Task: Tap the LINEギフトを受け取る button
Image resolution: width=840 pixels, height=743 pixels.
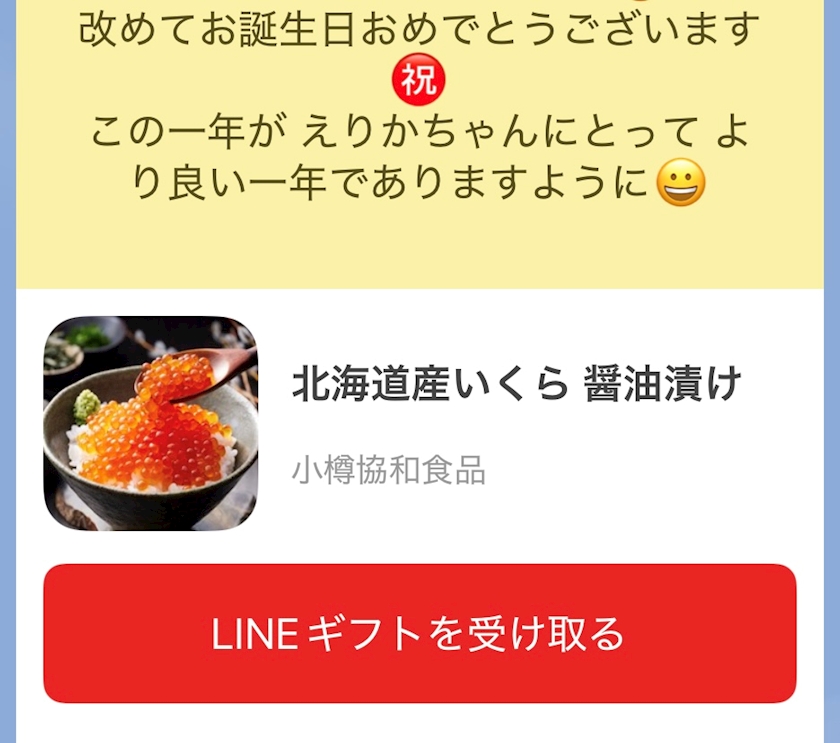Action: coord(419,633)
